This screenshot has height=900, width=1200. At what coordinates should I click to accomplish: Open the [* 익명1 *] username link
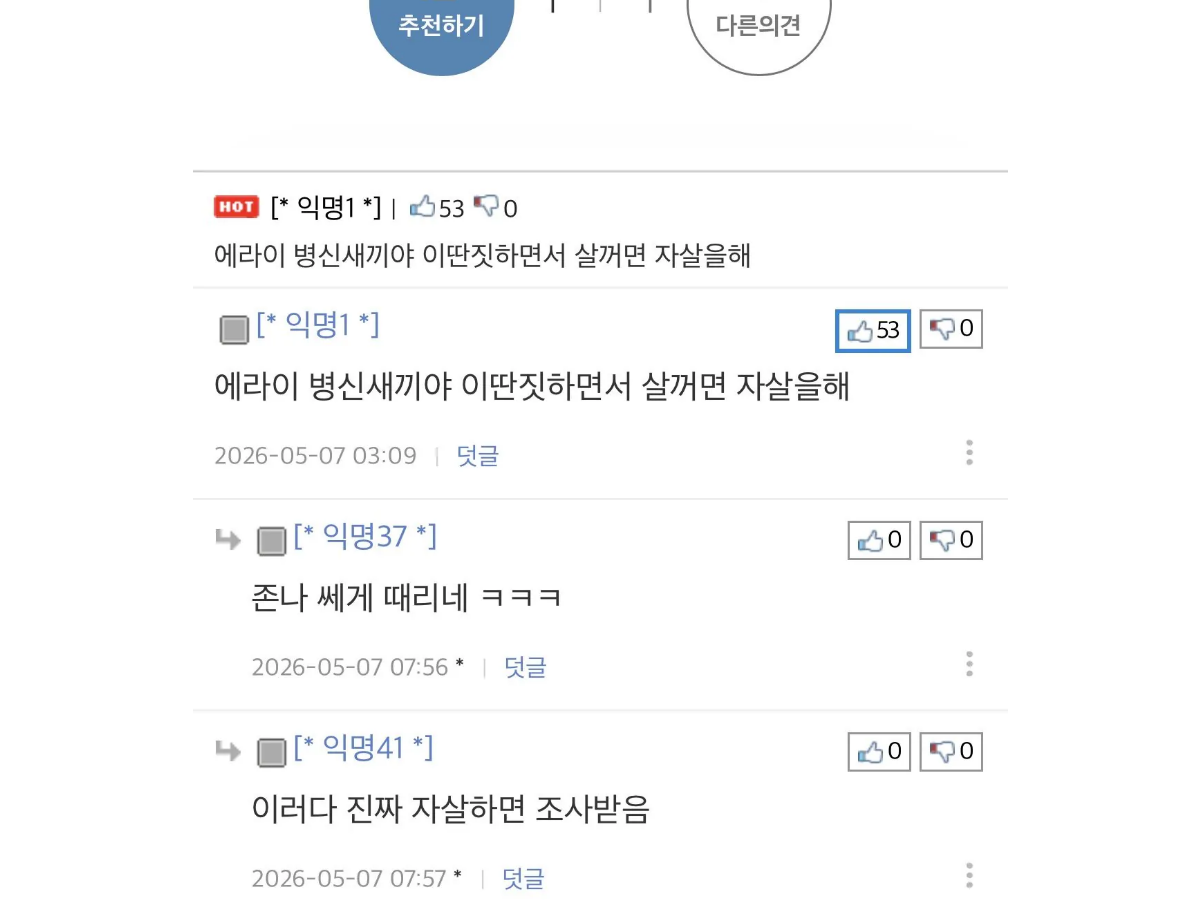(x=318, y=325)
